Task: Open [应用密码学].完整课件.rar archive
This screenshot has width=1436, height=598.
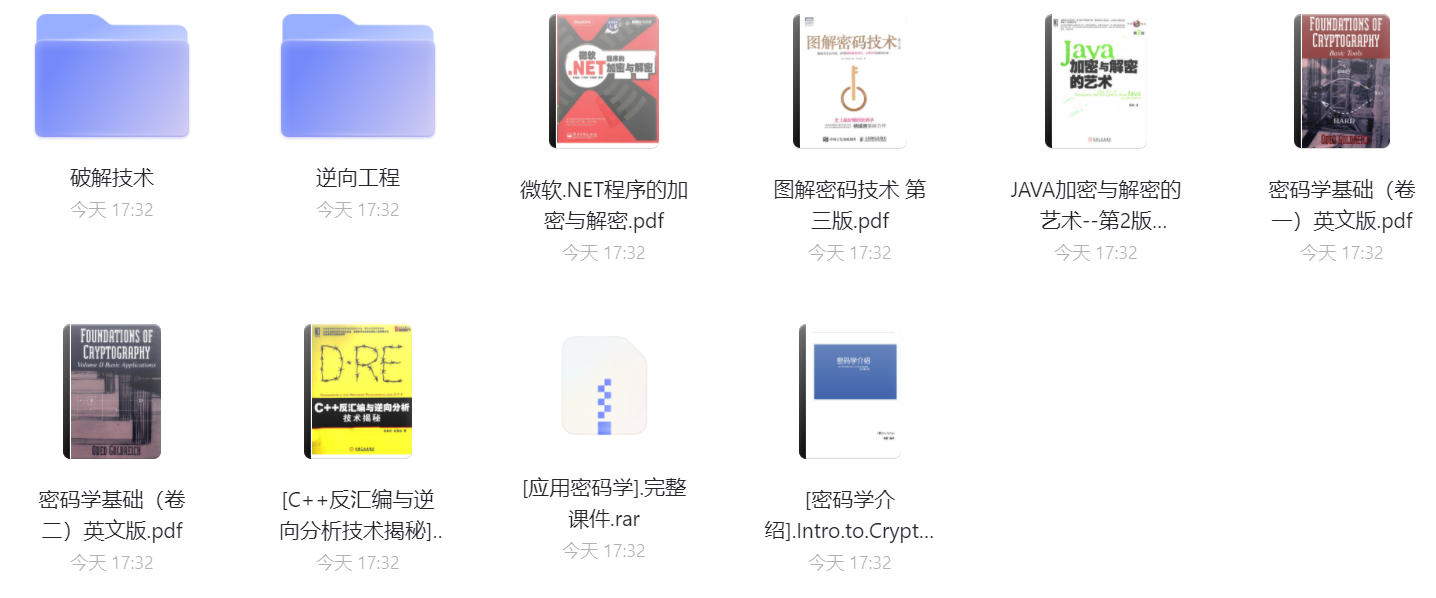Action: coord(604,386)
